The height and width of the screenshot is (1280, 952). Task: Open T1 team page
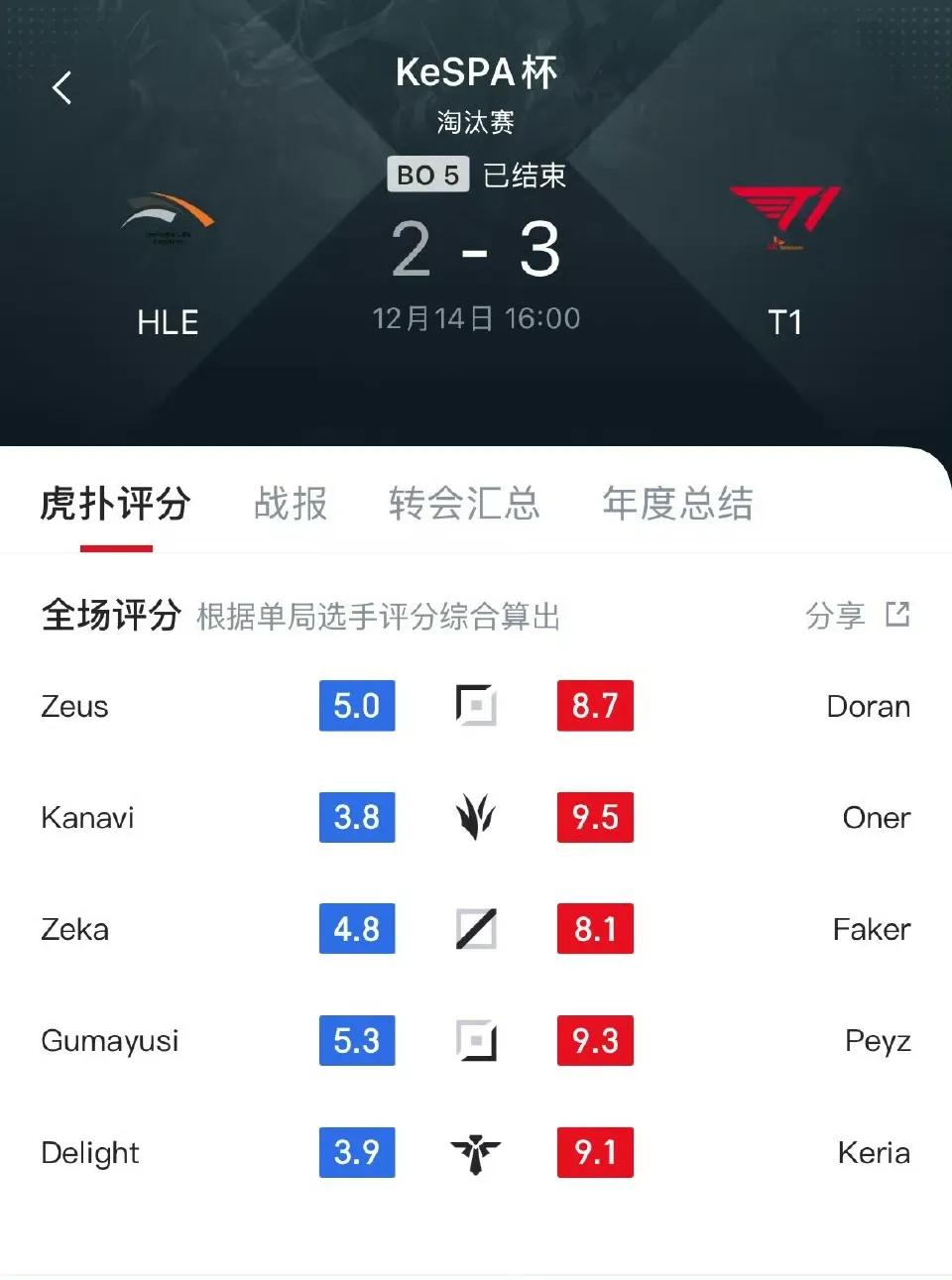pyautogui.click(x=784, y=258)
